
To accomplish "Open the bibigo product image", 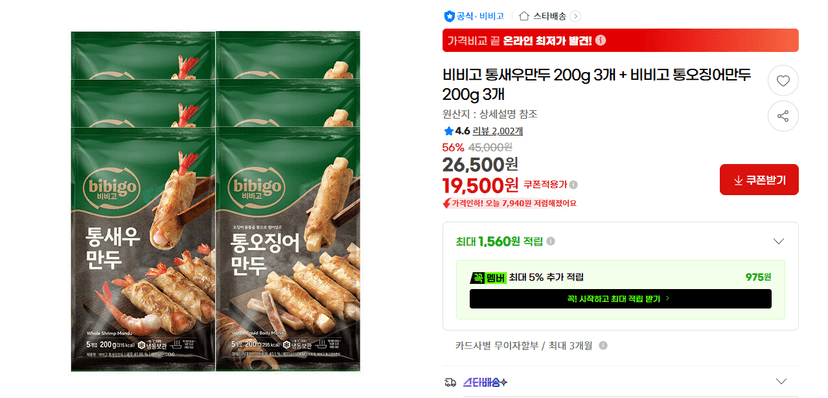I will 215,201.
